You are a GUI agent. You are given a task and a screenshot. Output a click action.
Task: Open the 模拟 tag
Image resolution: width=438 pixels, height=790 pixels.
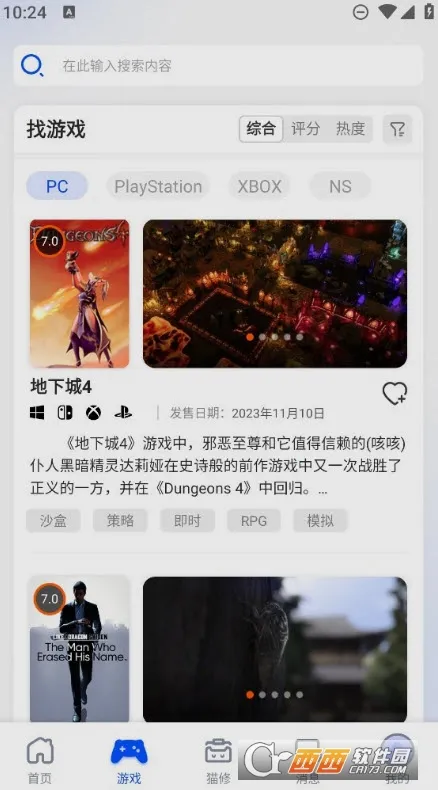tap(321, 520)
